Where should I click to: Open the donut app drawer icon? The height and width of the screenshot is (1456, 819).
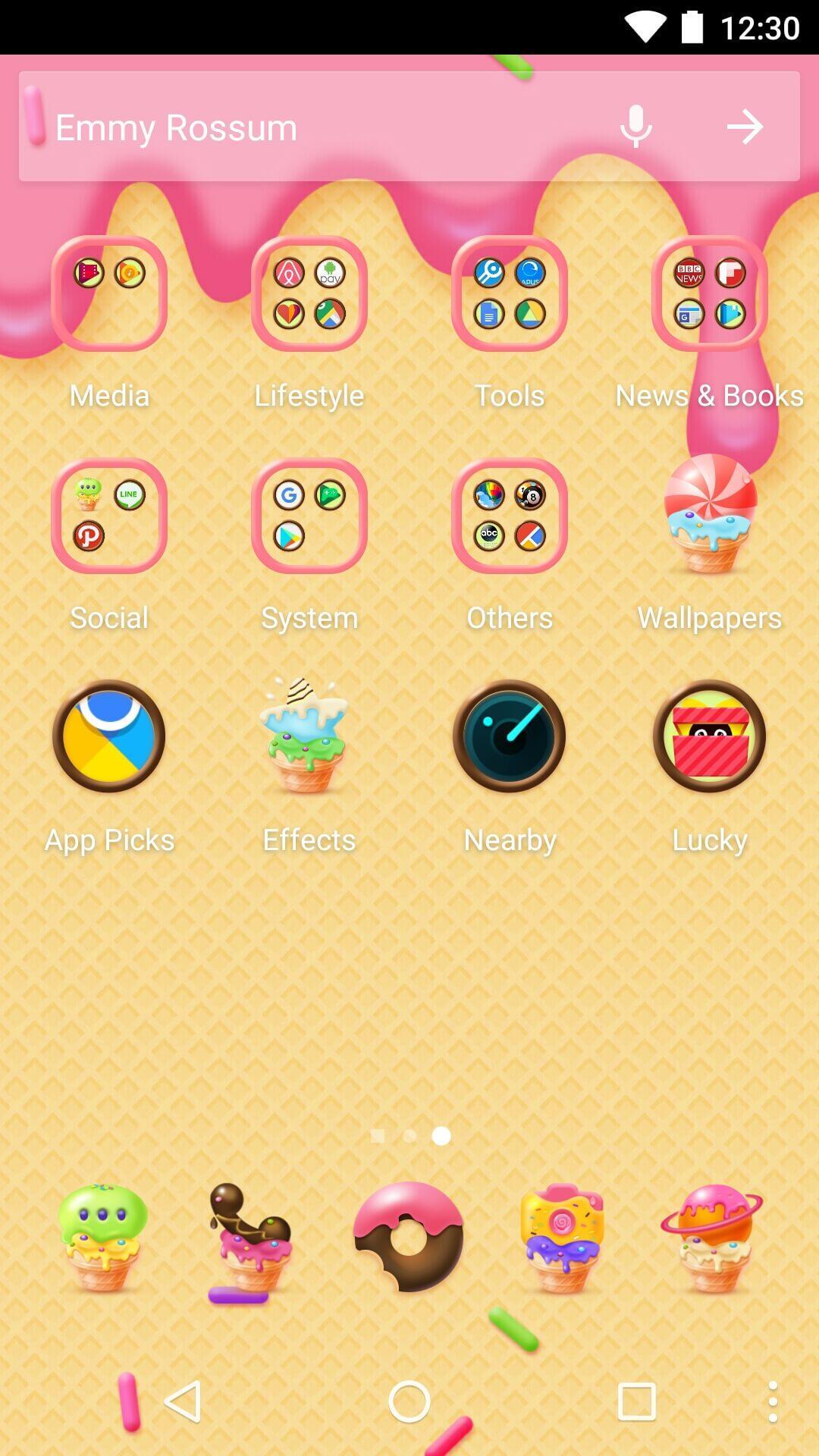click(x=409, y=1236)
